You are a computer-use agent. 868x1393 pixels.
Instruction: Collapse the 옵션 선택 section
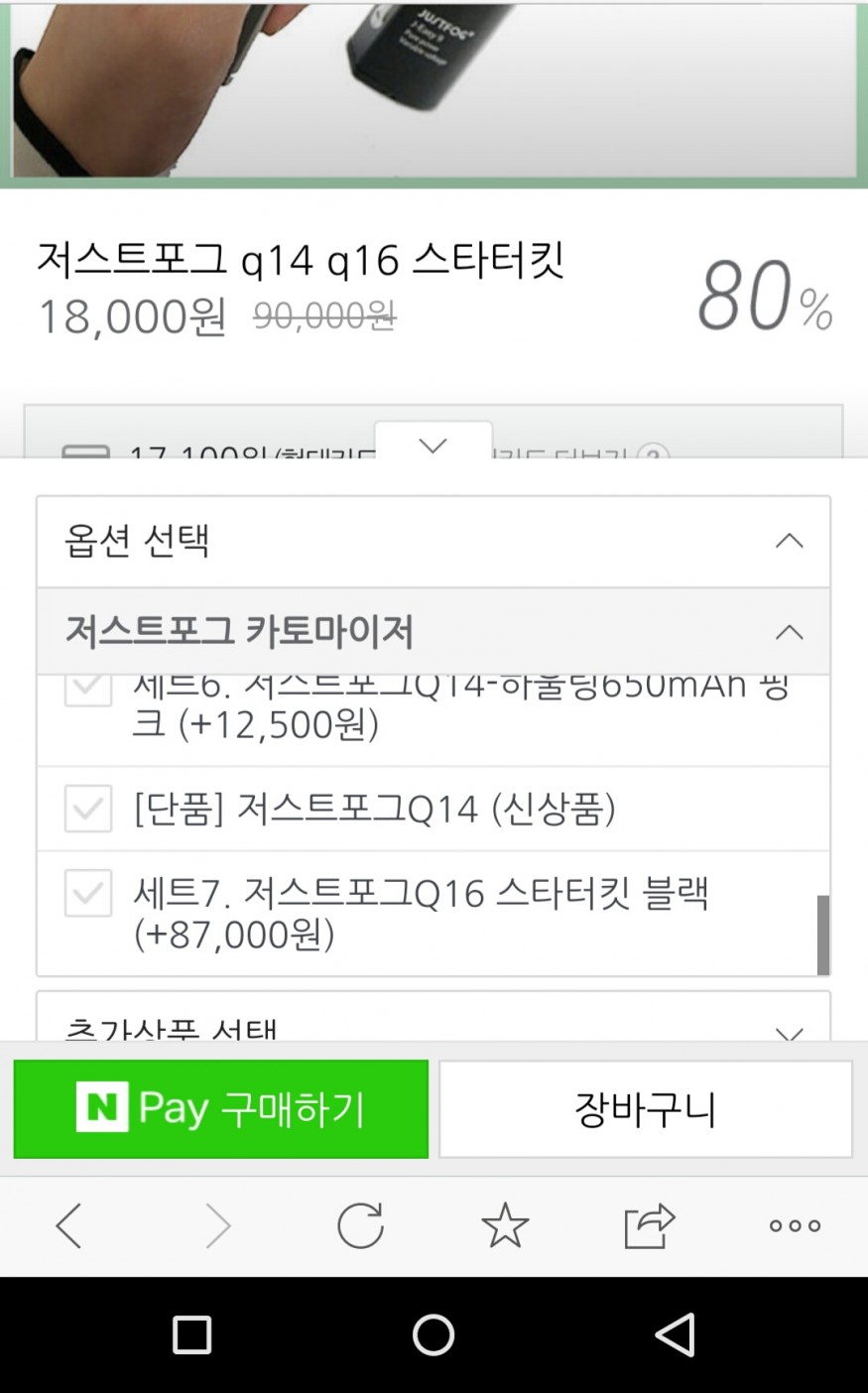pos(789,542)
